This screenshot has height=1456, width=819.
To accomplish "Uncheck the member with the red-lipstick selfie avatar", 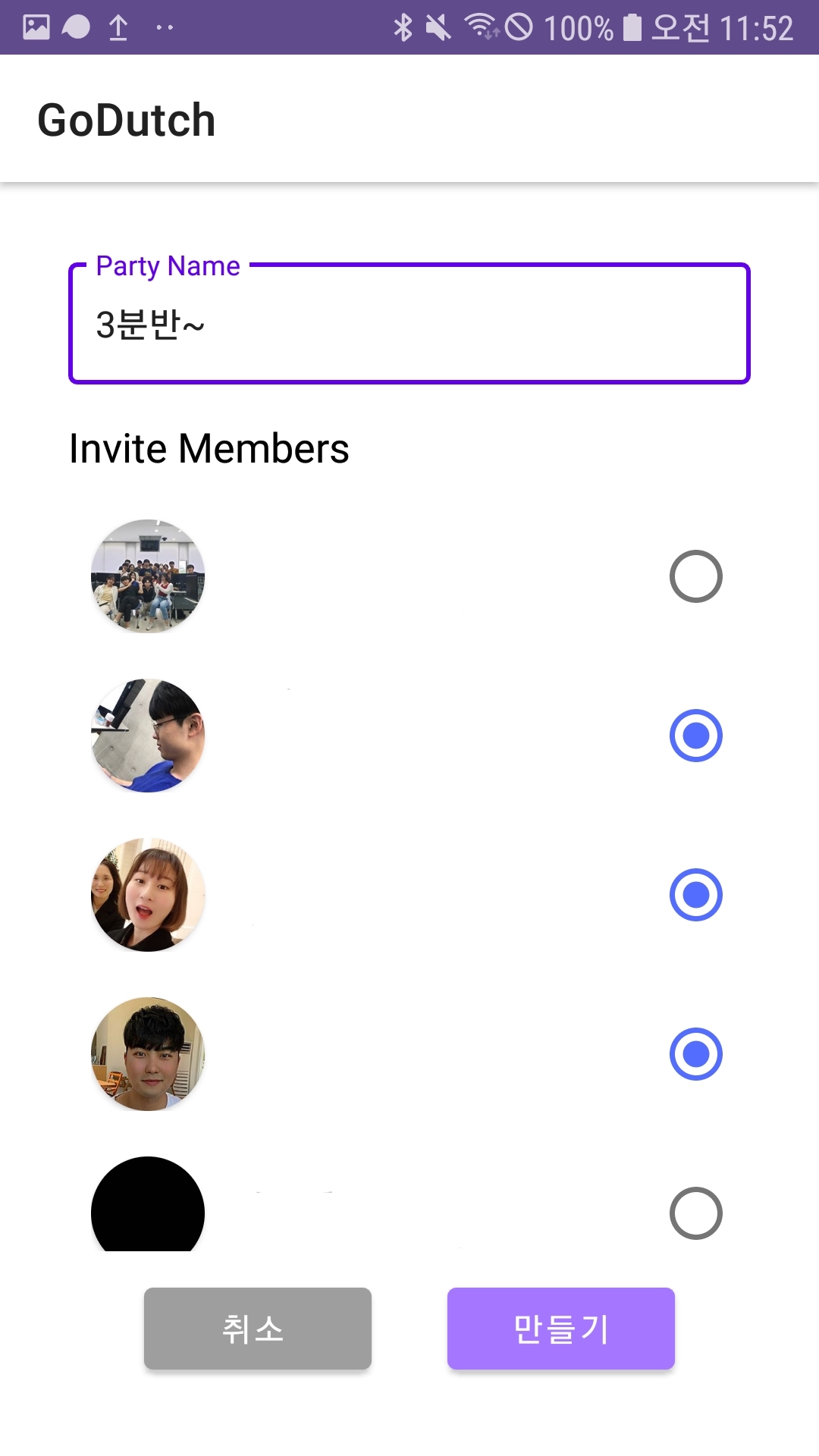I will pyautogui.click(x=695, y=895).
